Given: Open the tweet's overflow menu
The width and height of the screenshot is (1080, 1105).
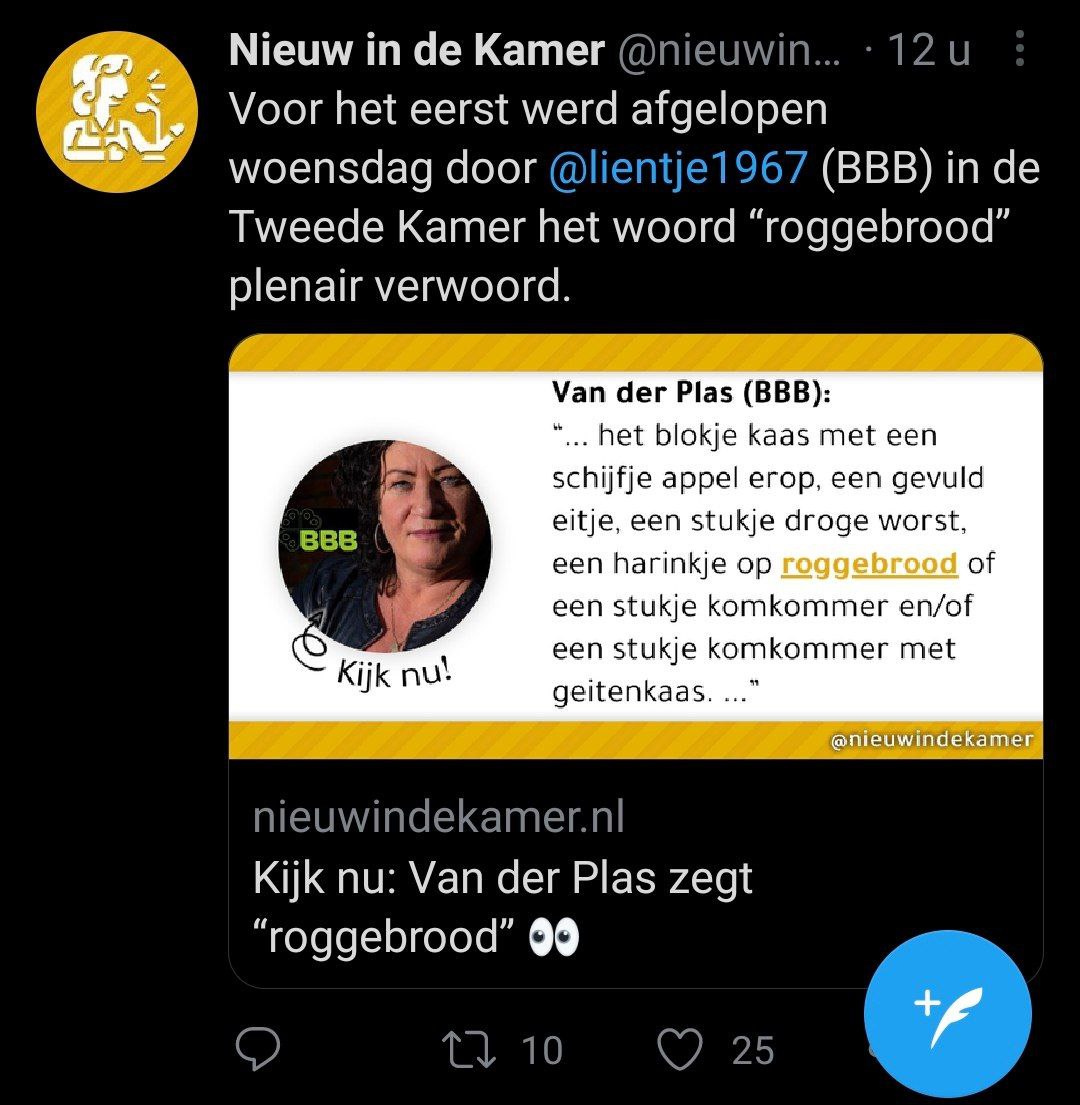Looking at the screenshot, I should (1019, 48).
